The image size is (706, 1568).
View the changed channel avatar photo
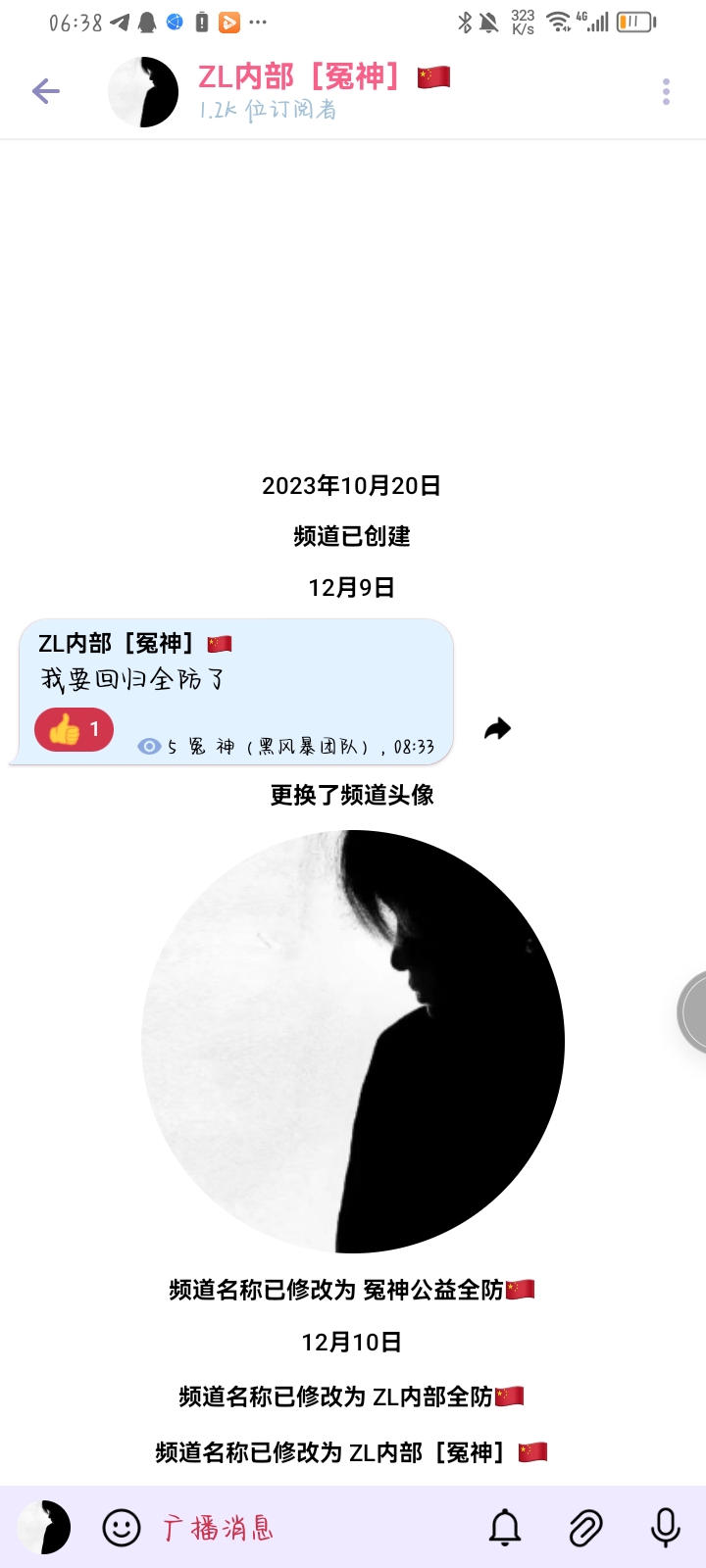(x=353, y=1042)
